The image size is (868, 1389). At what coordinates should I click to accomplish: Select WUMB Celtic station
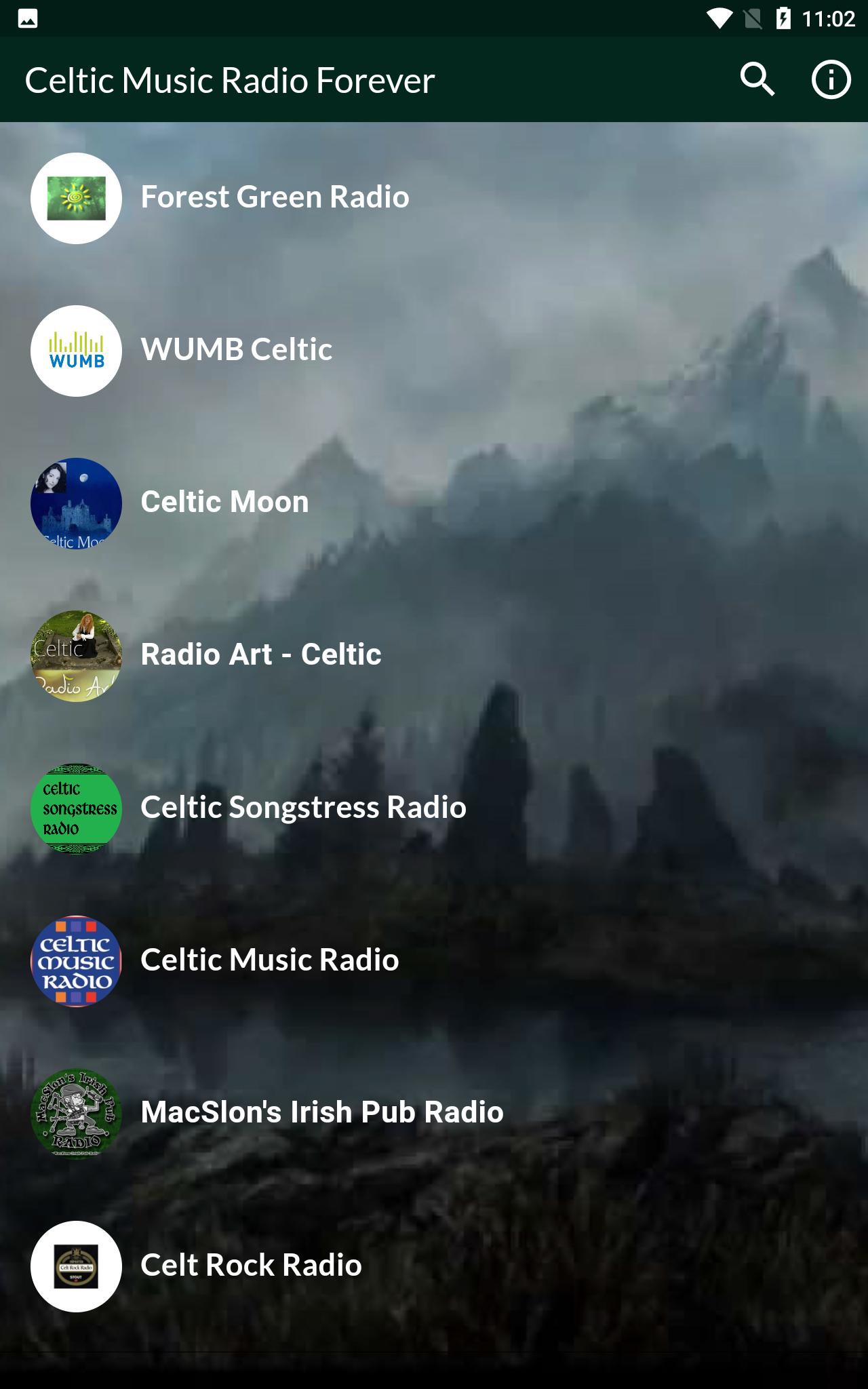pyautogui.click(x=434, y=351)
